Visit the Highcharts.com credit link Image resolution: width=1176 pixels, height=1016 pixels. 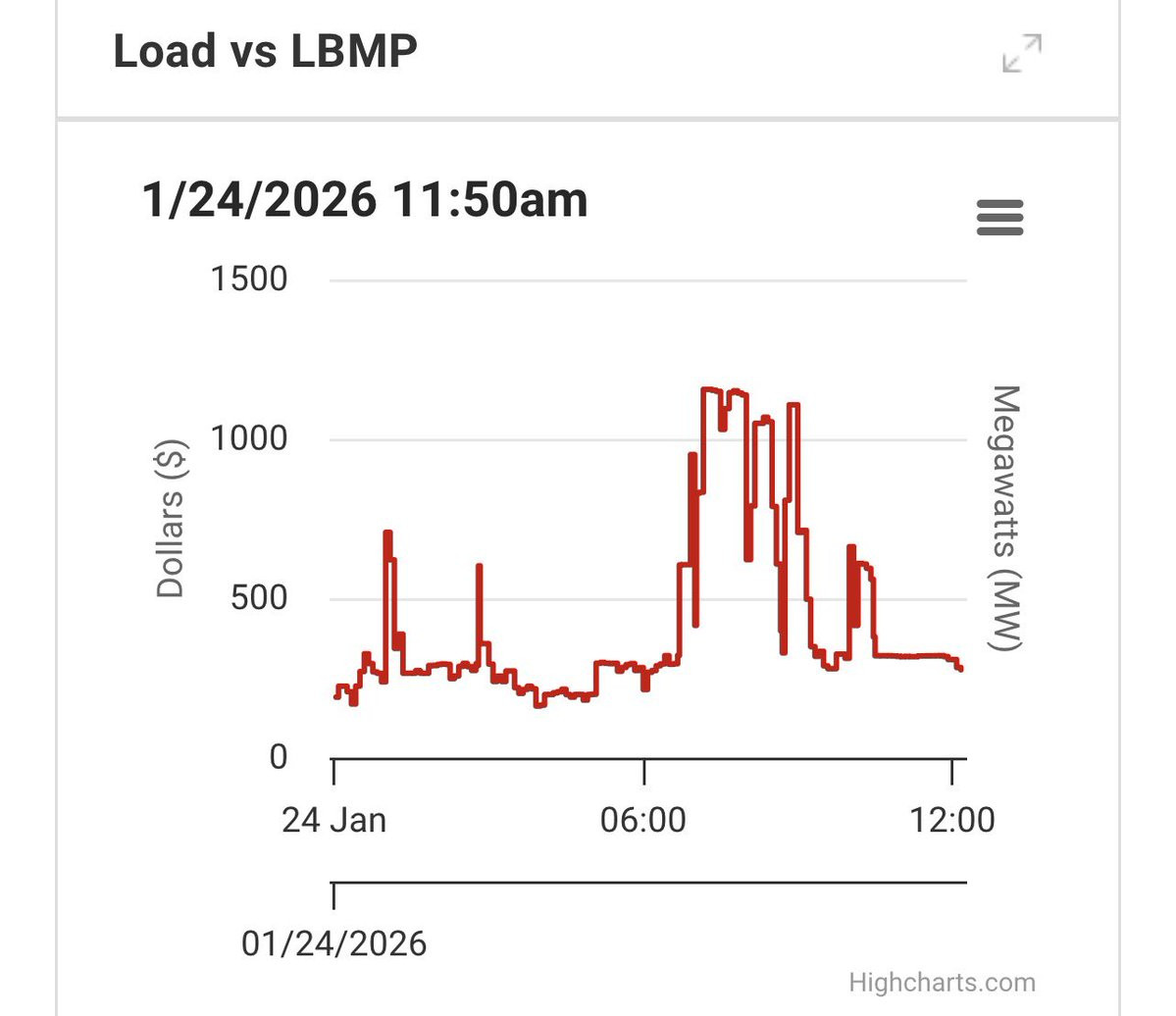(x=942, y=982)
